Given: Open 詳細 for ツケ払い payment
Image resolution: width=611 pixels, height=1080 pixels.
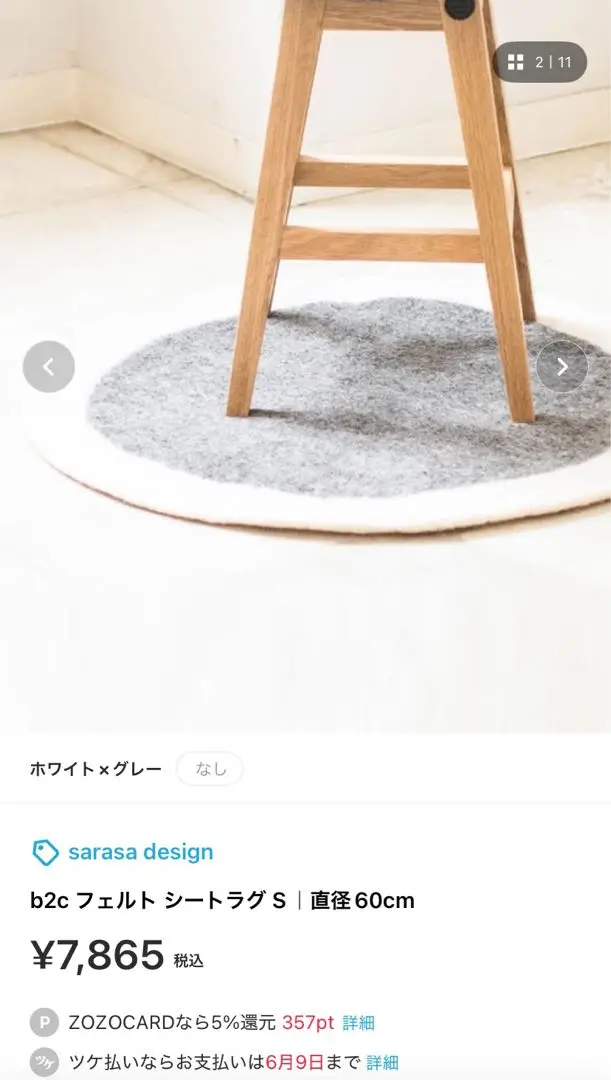Looking at the screenshot, I should click(382, 1062).
